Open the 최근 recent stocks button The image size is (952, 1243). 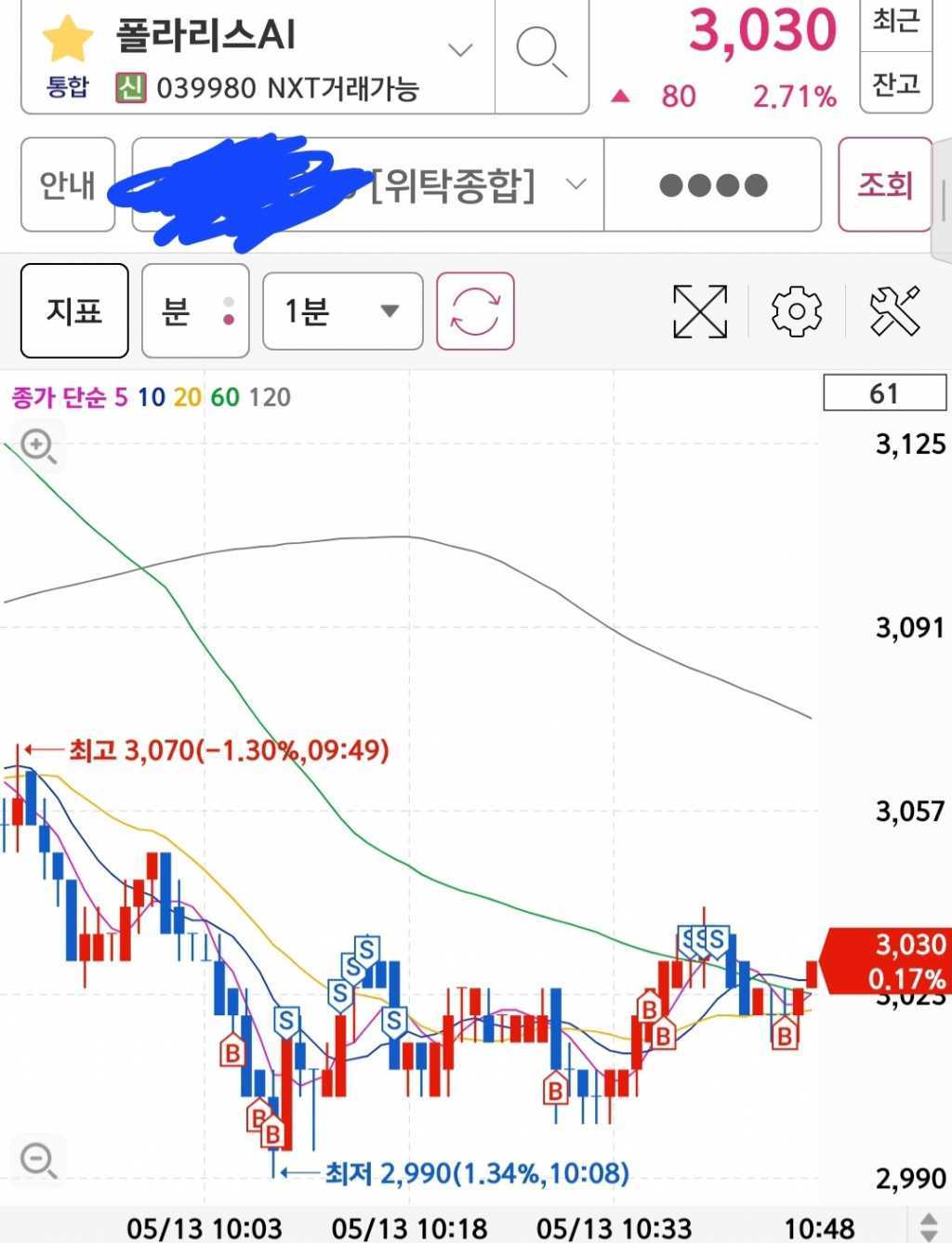coord(895,22)
